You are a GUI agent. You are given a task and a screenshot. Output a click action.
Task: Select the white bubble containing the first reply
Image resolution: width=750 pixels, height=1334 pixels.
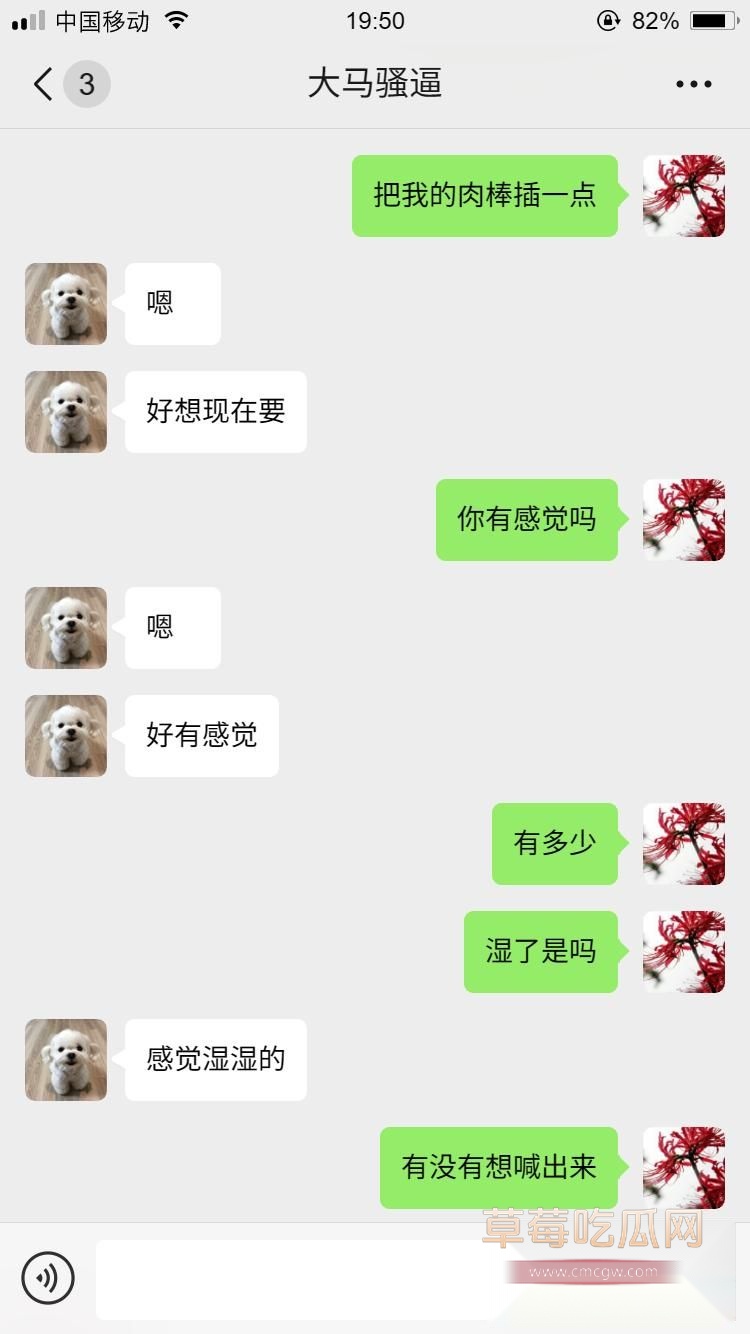click(172, 304)
